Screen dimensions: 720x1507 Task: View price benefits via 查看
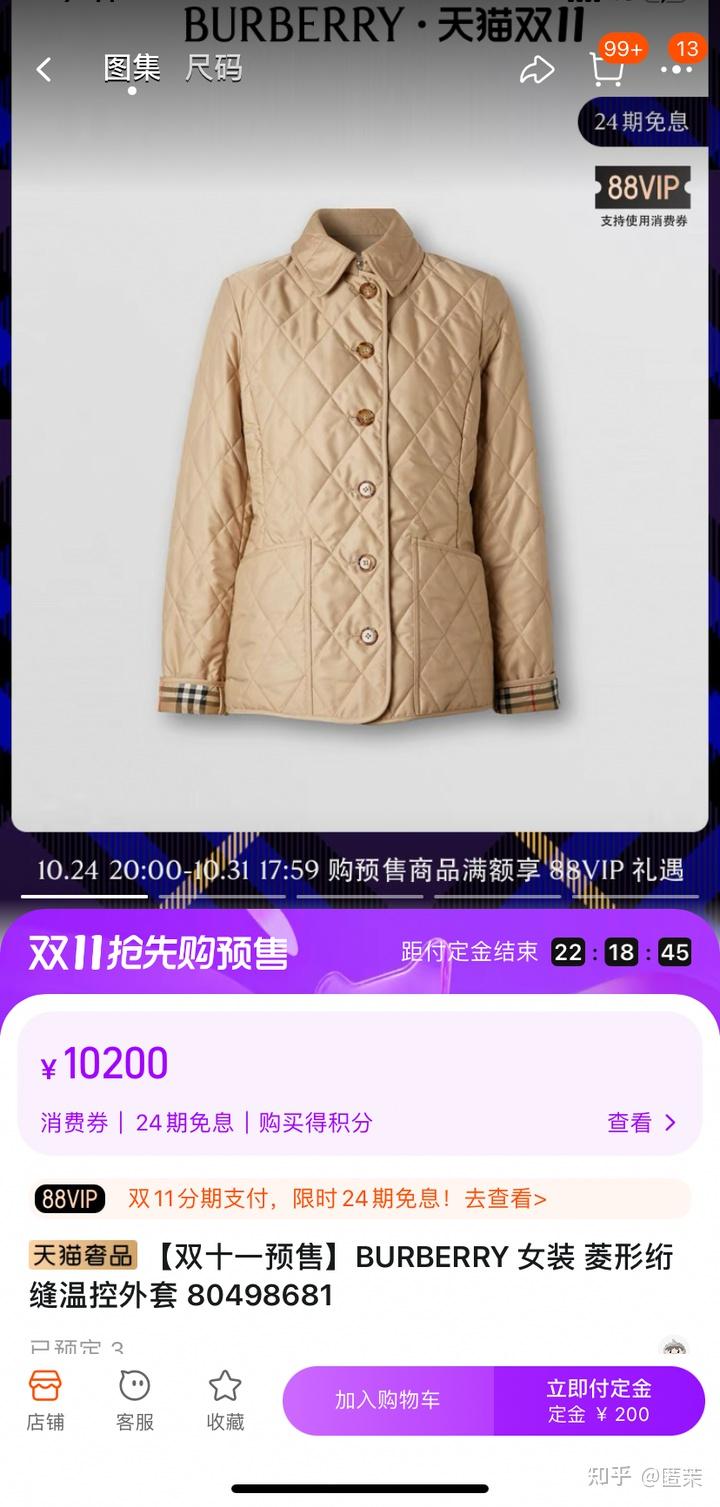(641, 1122)
